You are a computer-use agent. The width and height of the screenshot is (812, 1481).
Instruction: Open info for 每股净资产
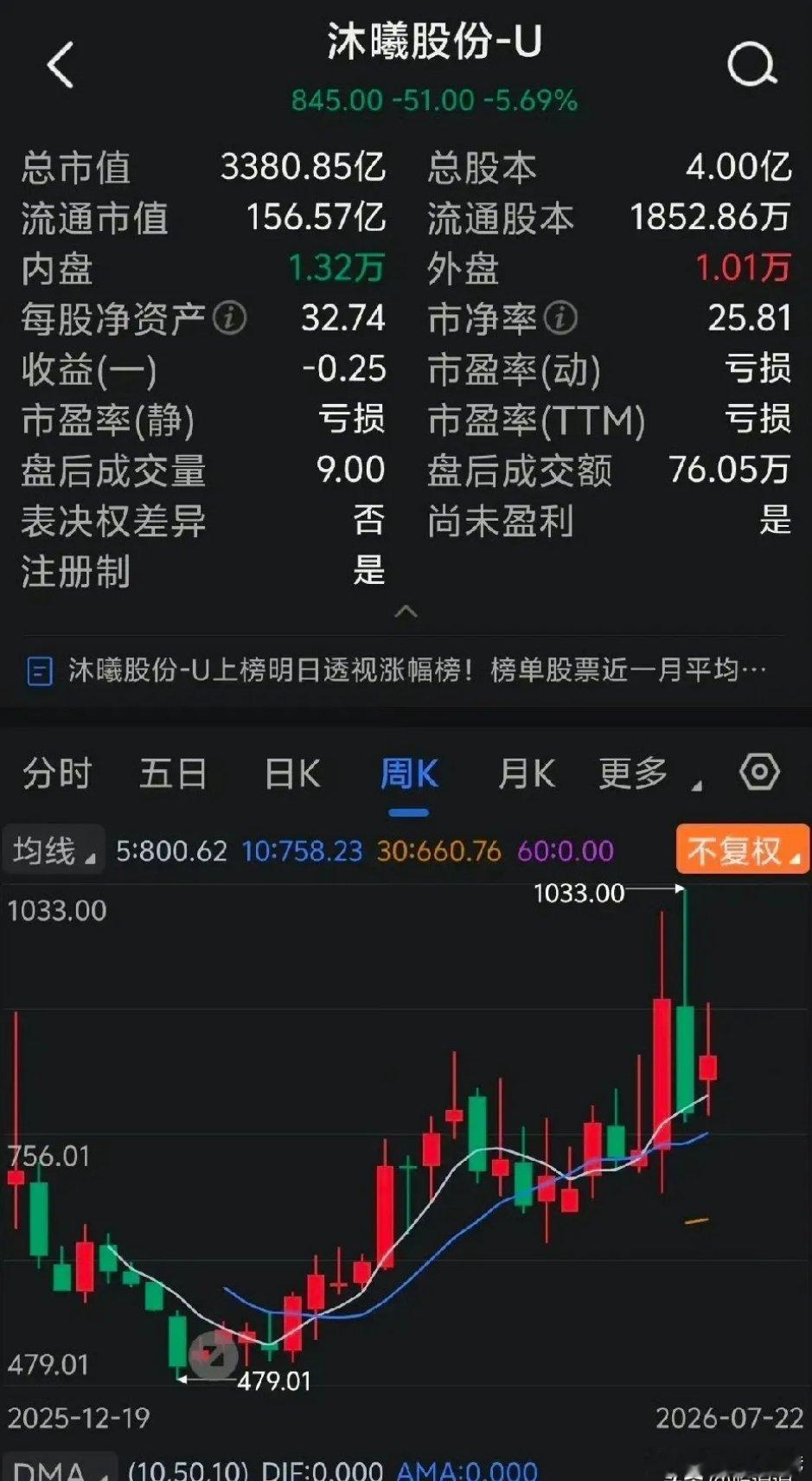(230, 318)
